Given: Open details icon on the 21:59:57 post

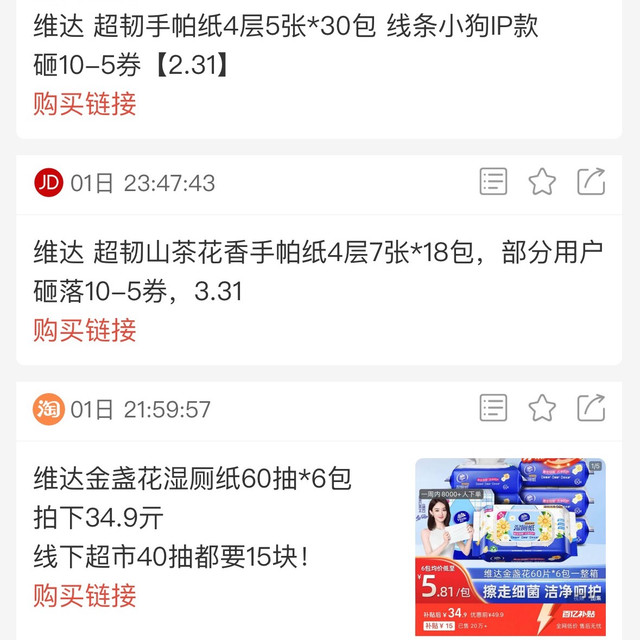Looking at the screenshot, I should click(493, 408).
